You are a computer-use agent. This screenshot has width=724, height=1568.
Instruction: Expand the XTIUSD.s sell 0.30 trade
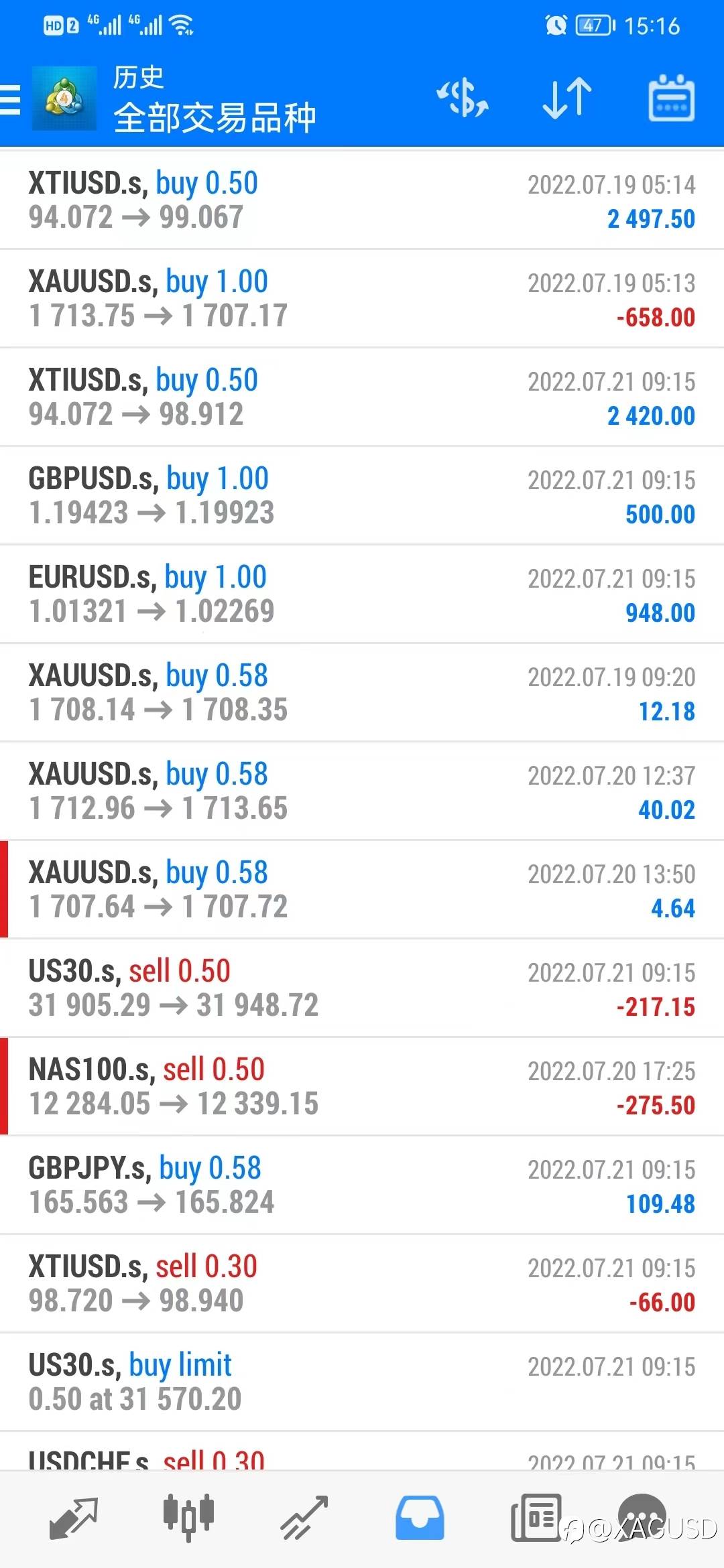coord(362,1283)
